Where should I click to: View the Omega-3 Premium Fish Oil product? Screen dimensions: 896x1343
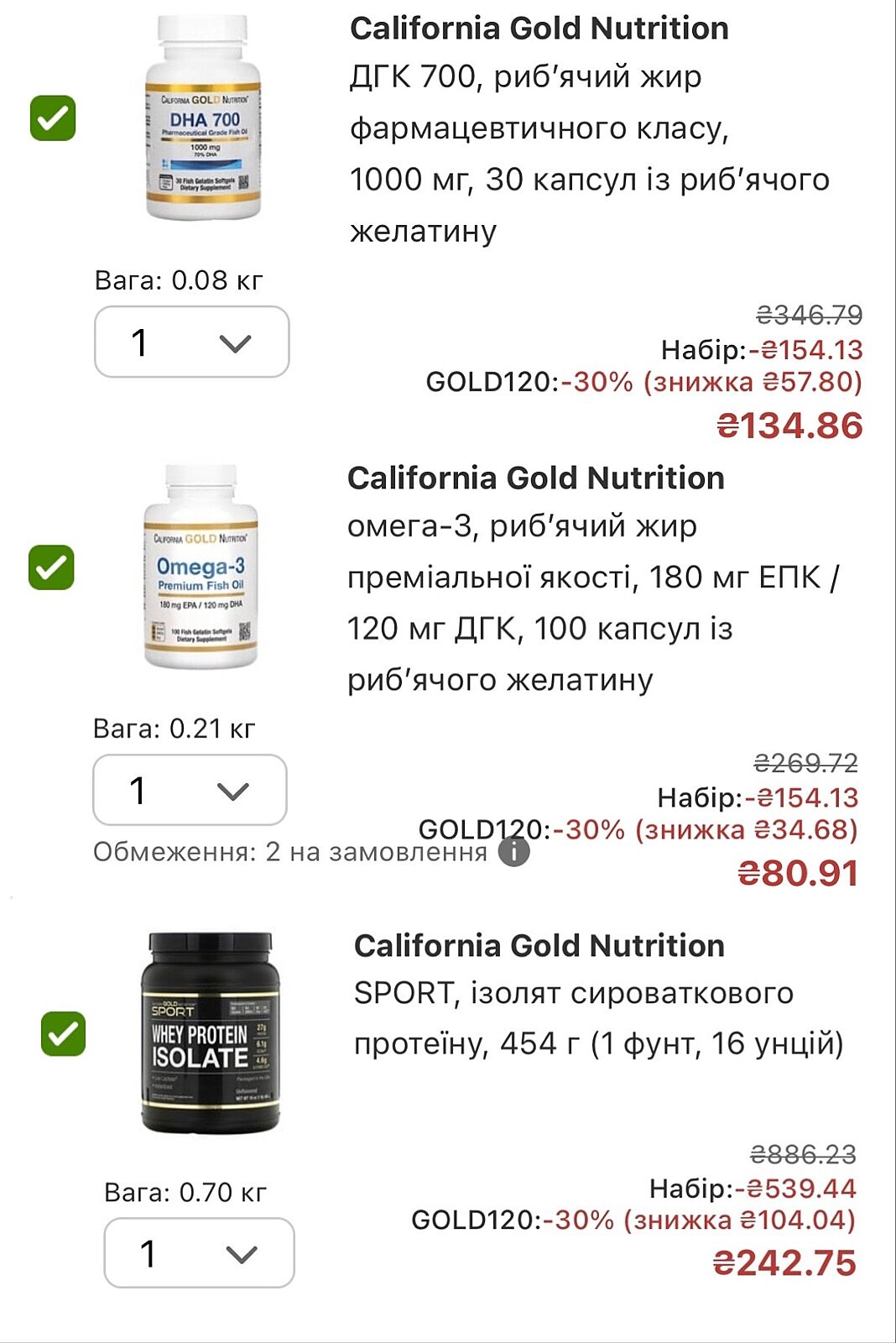(201, 567)
